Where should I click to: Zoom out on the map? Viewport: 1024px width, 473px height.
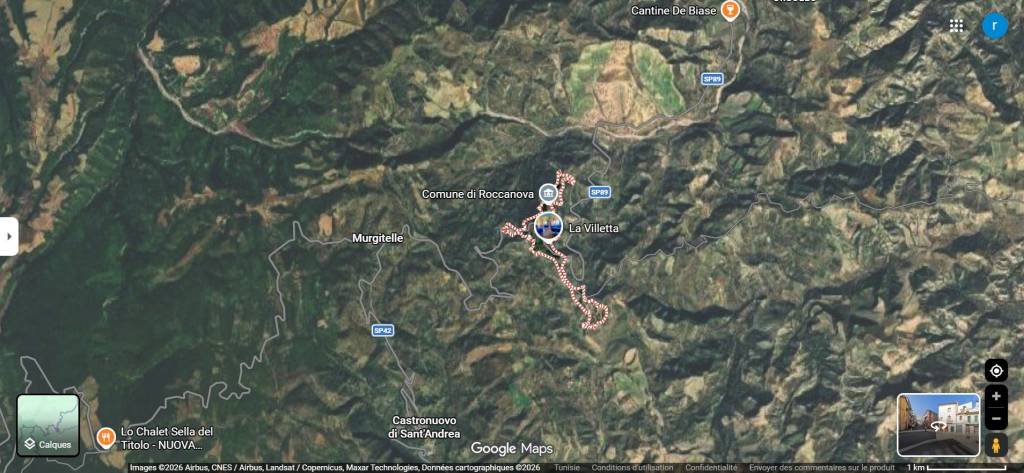point(996,419)
